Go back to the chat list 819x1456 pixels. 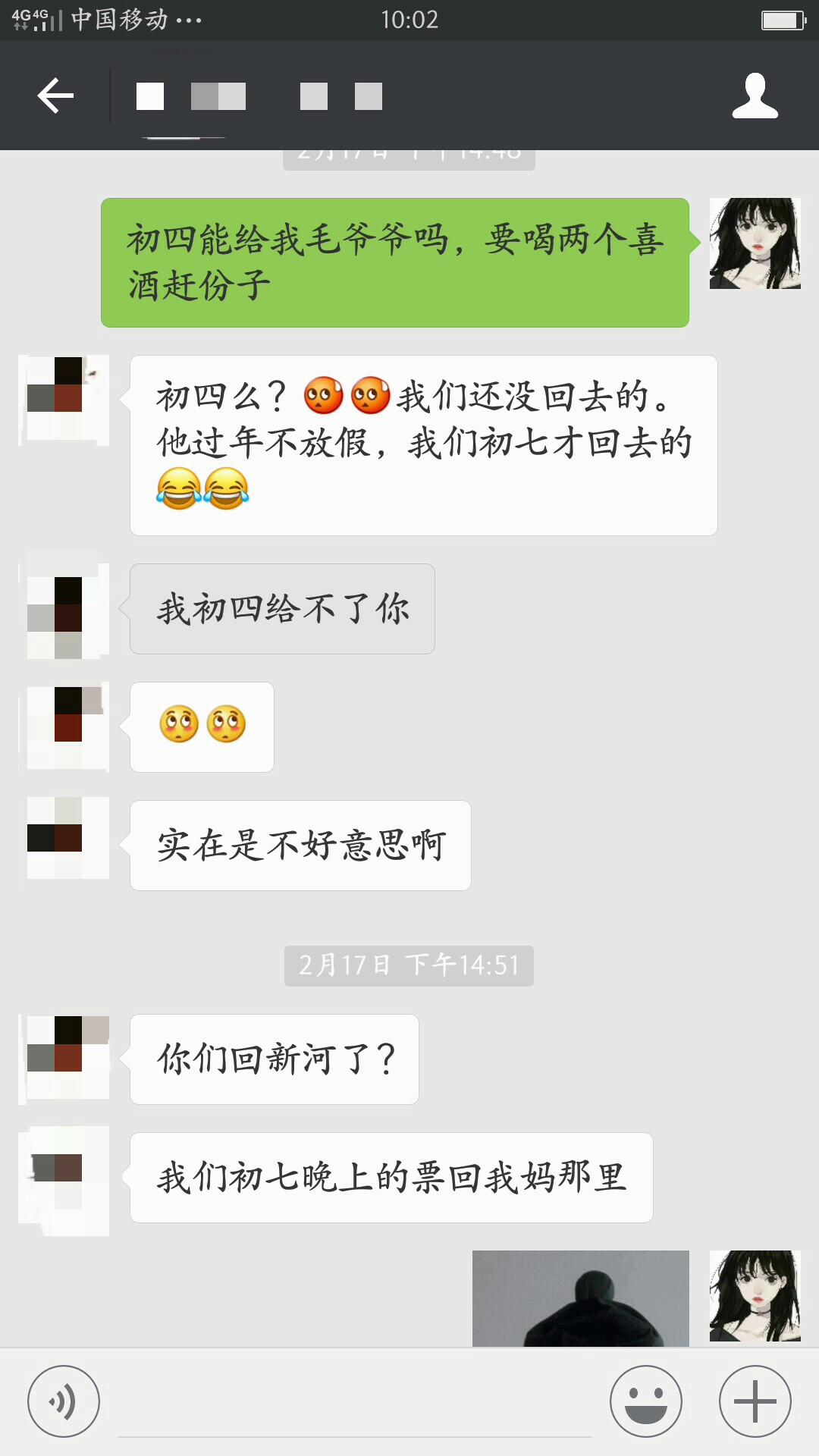pyautogui.click(x=55, y=96)
